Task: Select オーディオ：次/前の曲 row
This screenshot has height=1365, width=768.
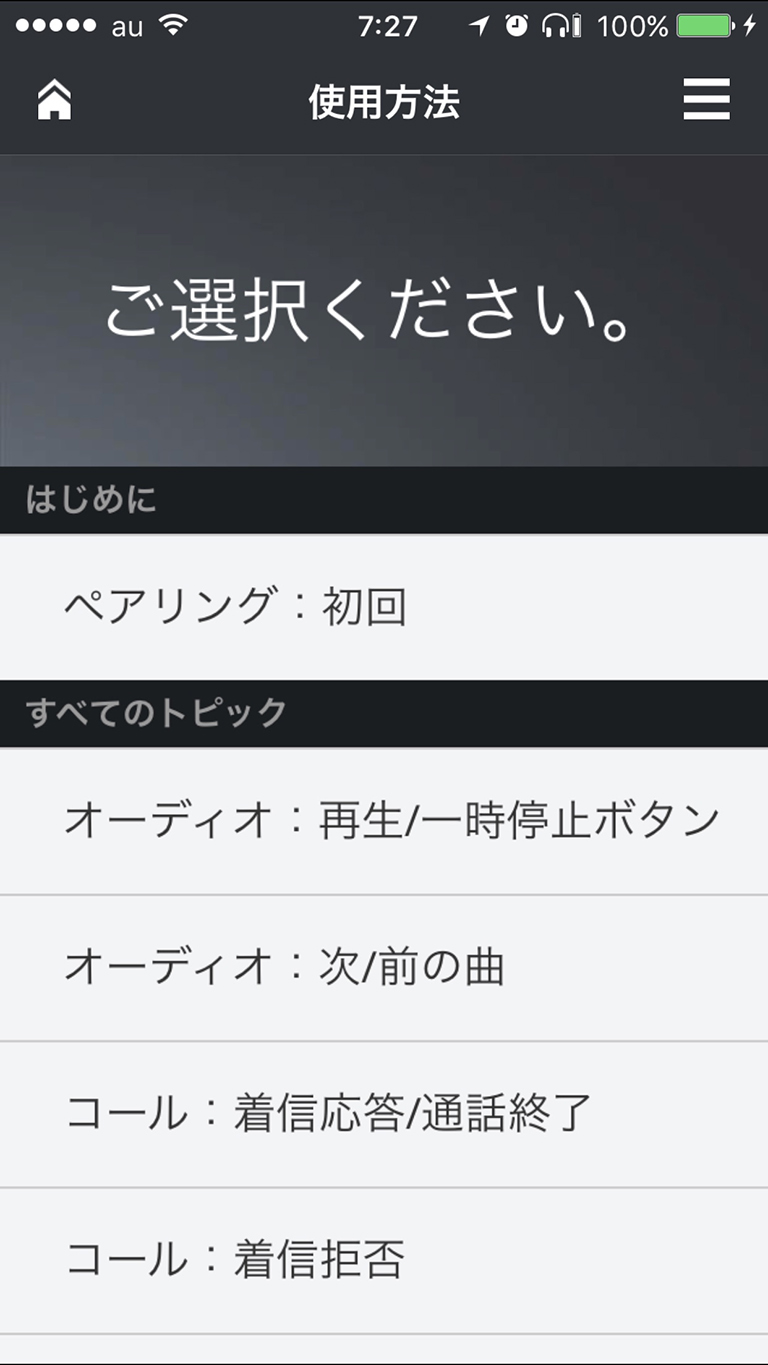Action: (x=384, y=968)
